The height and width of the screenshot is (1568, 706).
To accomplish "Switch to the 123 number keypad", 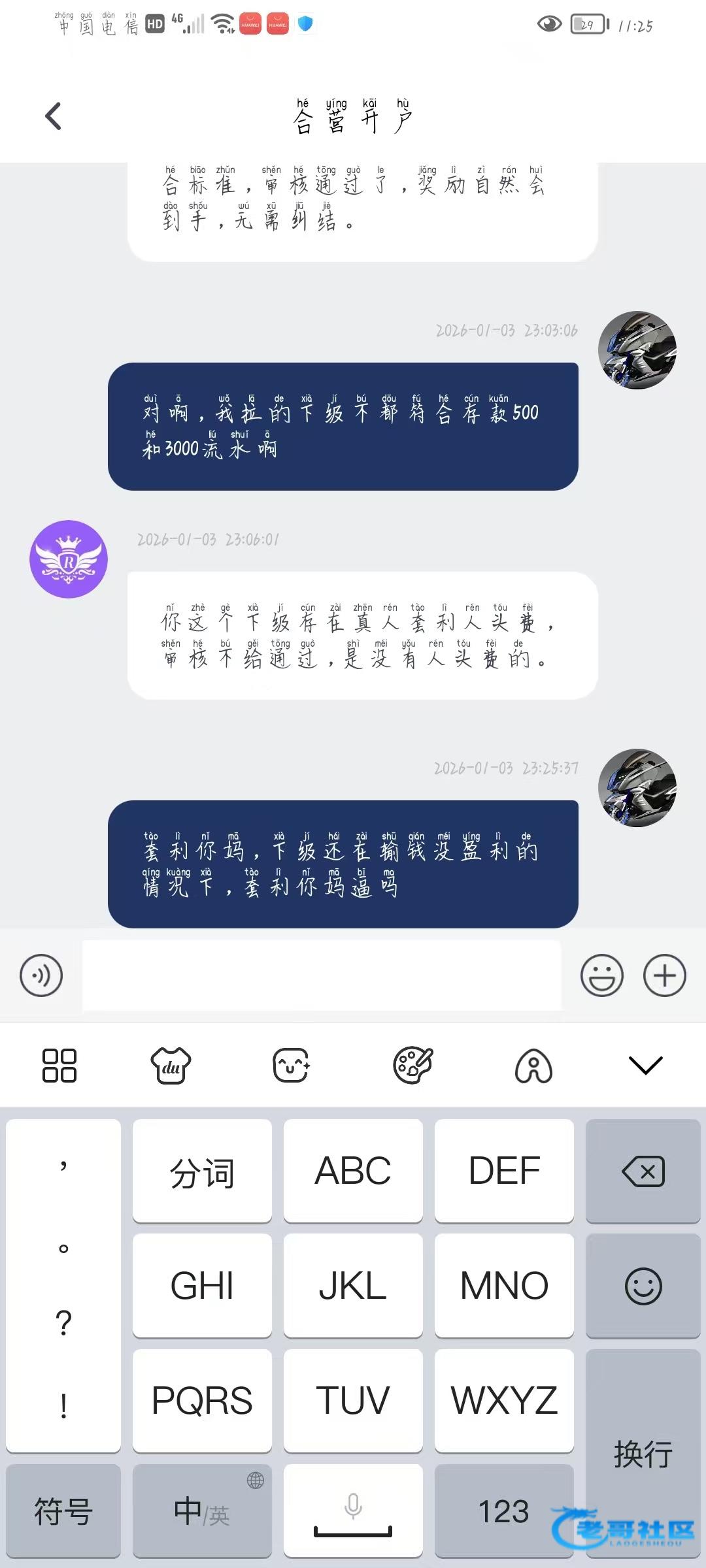I will click(503, 1511).
